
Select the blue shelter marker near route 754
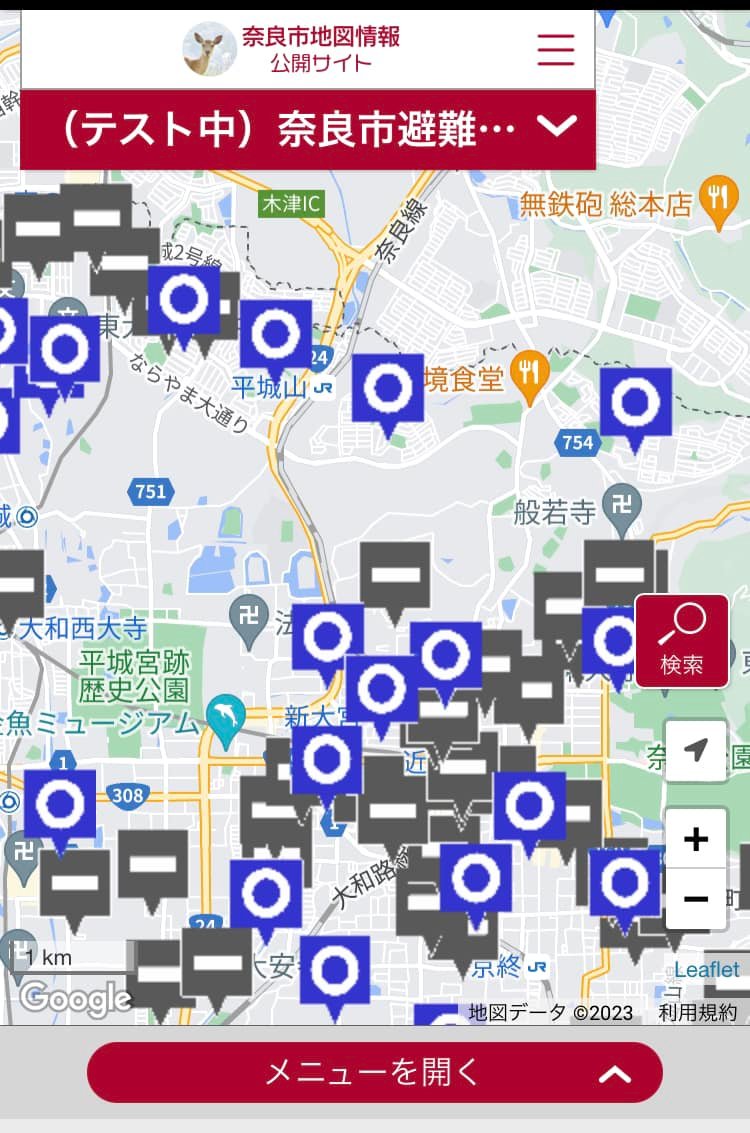tap(635, 402)
